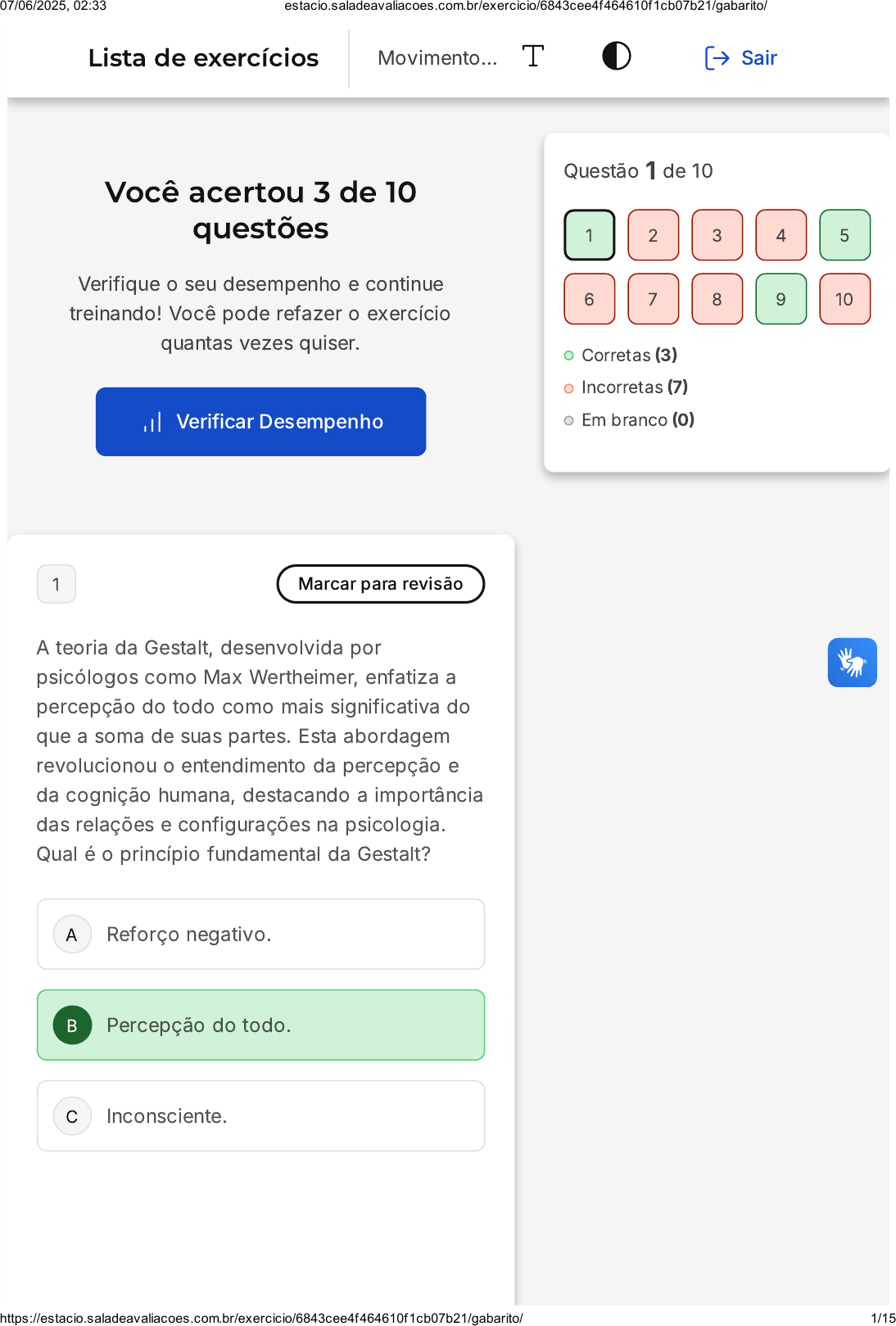Open the sign language accessibility widget
The image size is (896, 1326).
[852, 663]
